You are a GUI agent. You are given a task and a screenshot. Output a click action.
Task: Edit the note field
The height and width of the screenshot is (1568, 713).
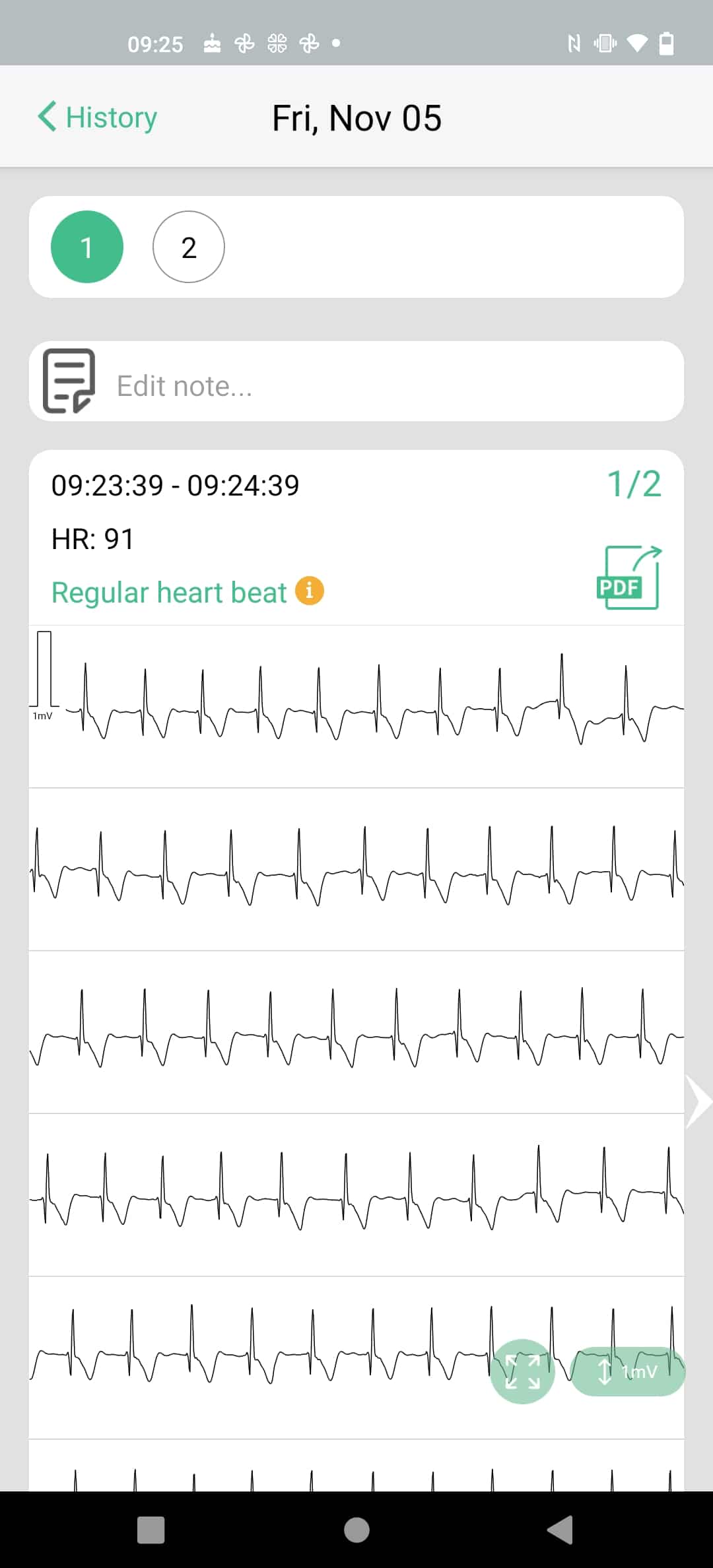pos(356,381)
